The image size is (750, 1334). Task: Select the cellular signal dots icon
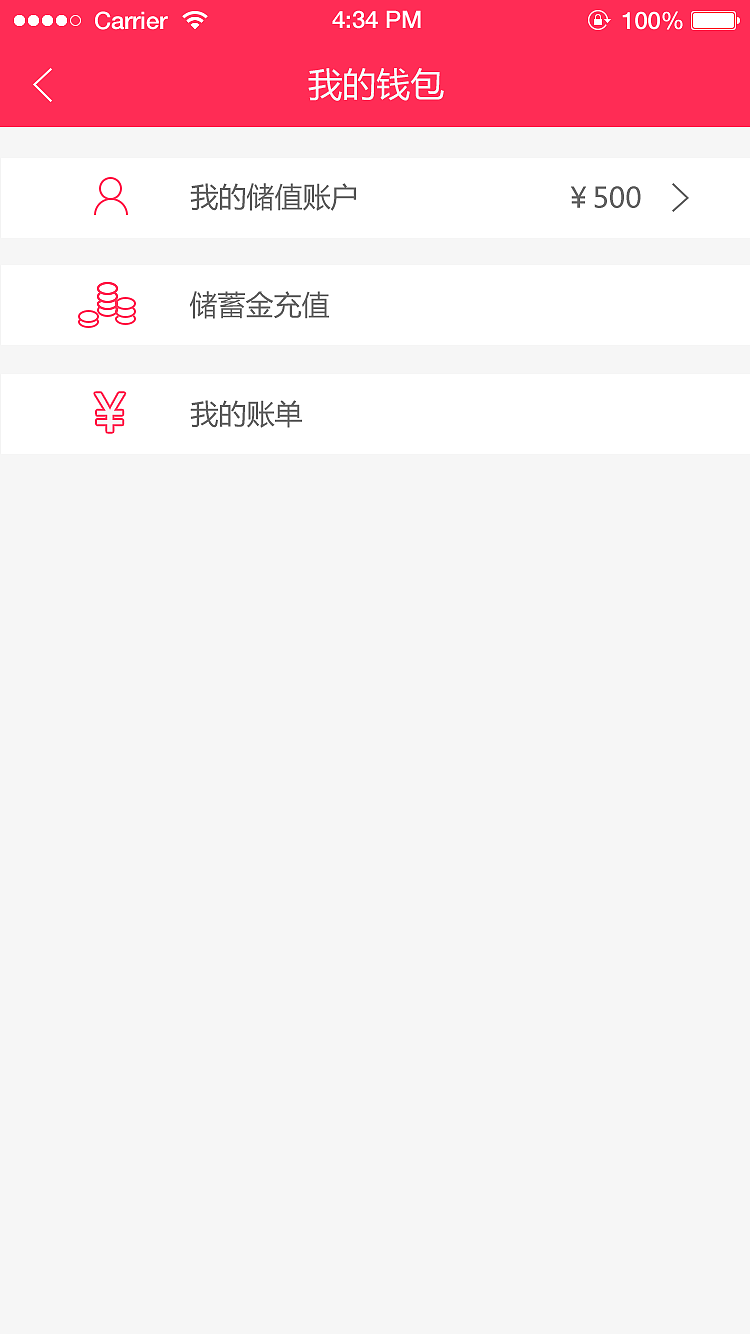click(x=47, y=19)
